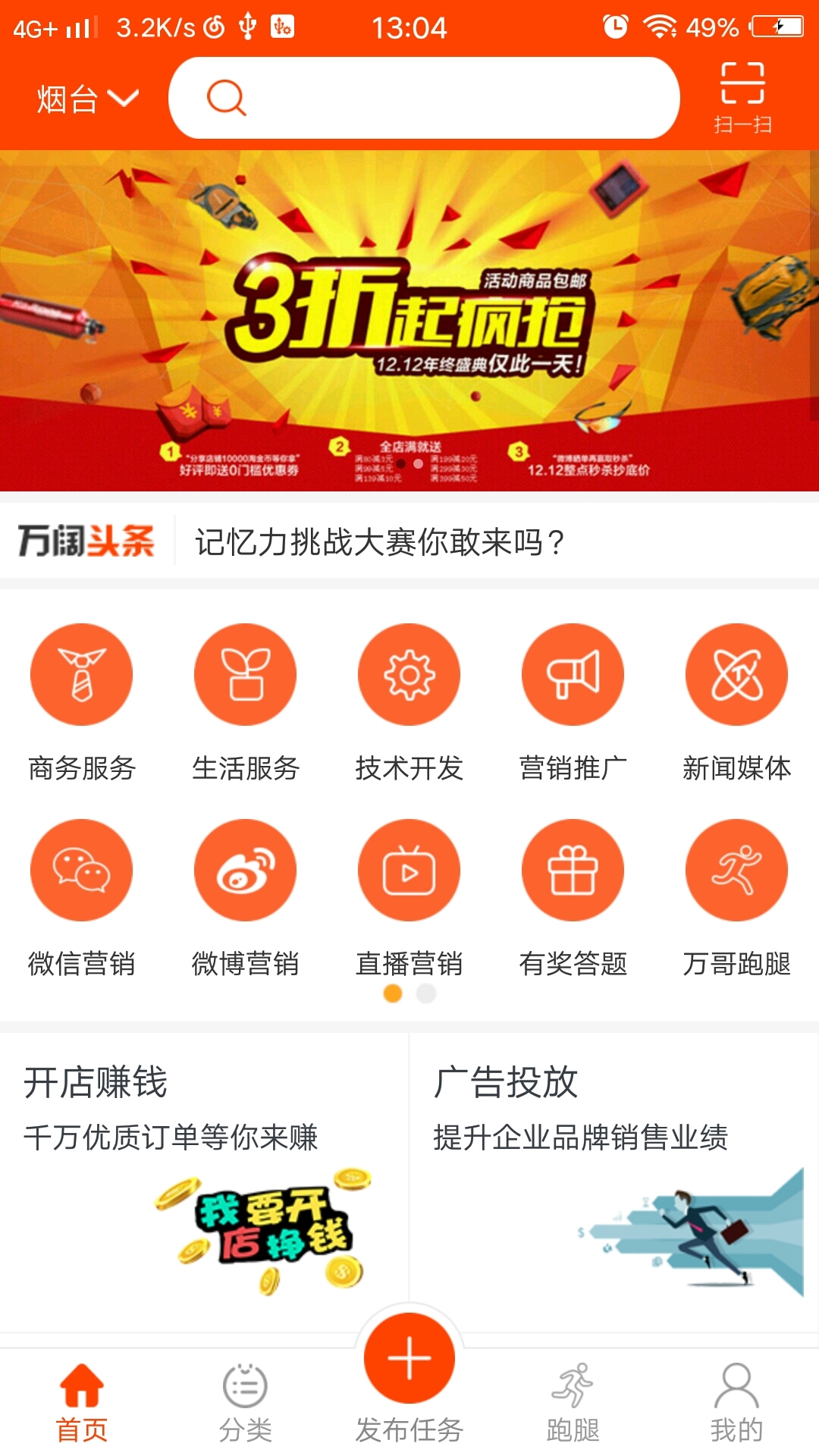Tap the plus button to 发布任务
This screenshot has height=1456, width=819.
pos(409,1358)
